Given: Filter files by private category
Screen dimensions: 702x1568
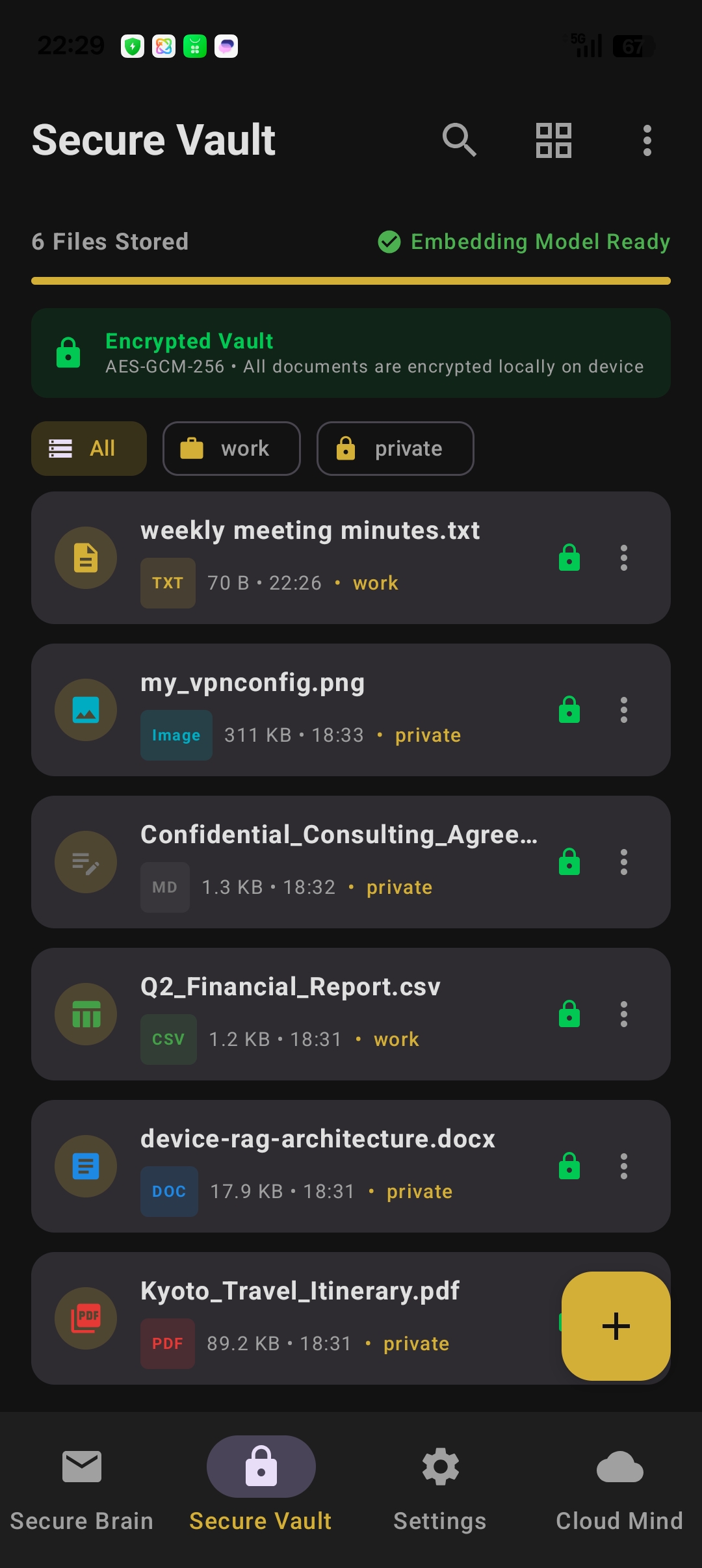Looking at the screenshot, I should [395, 449].
